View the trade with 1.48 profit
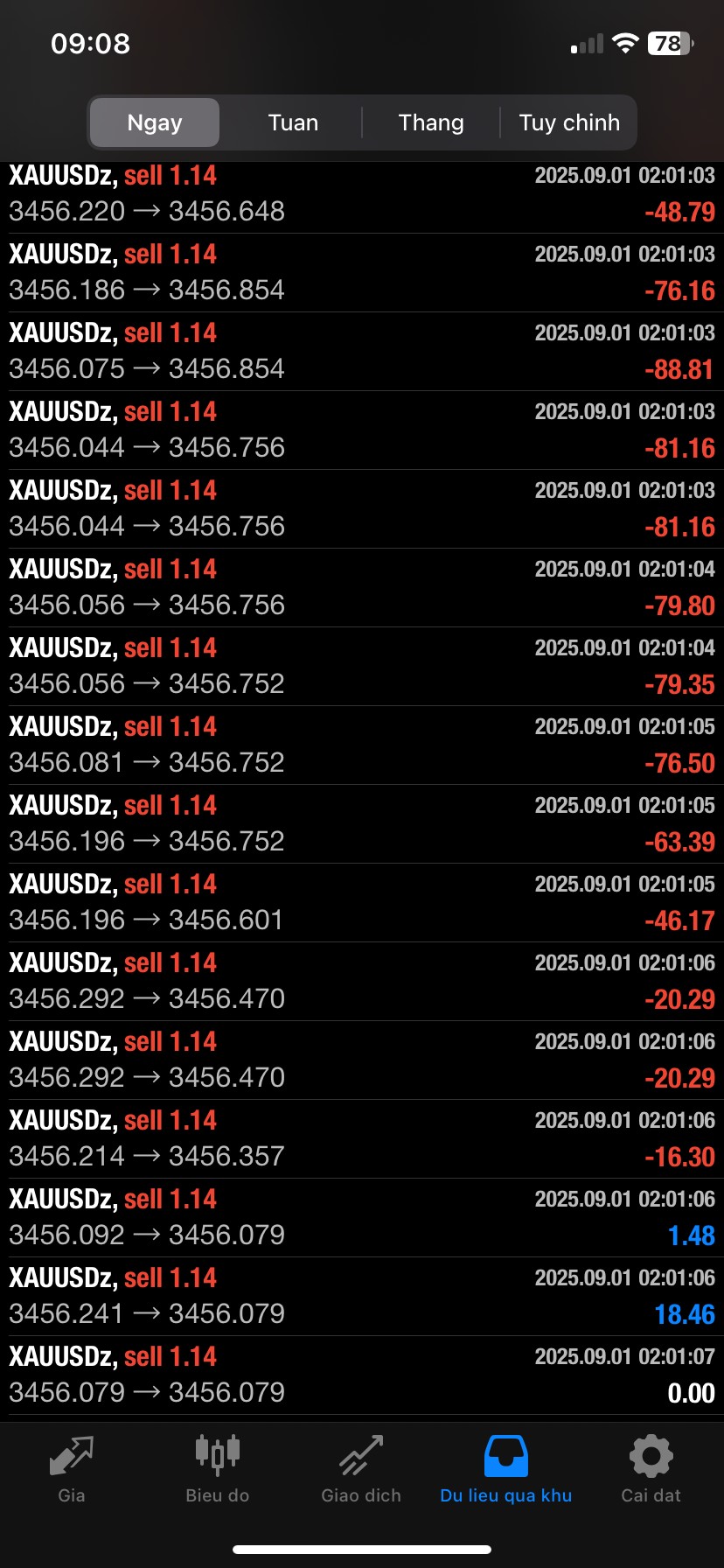 click(362, 1218)
